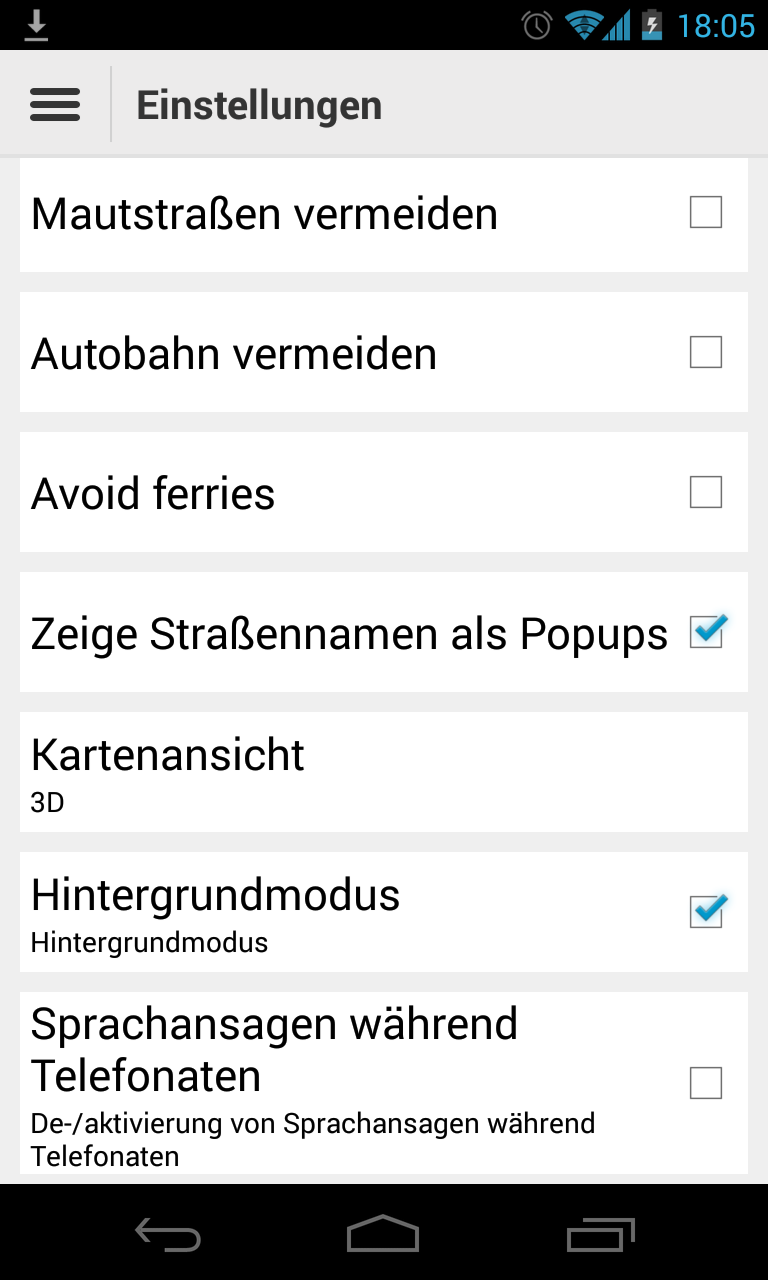Viewport: 768px width, 1280px height.
Task: Disable the Hintergrundmodus checkbox
Action: [x=706, y=912]
